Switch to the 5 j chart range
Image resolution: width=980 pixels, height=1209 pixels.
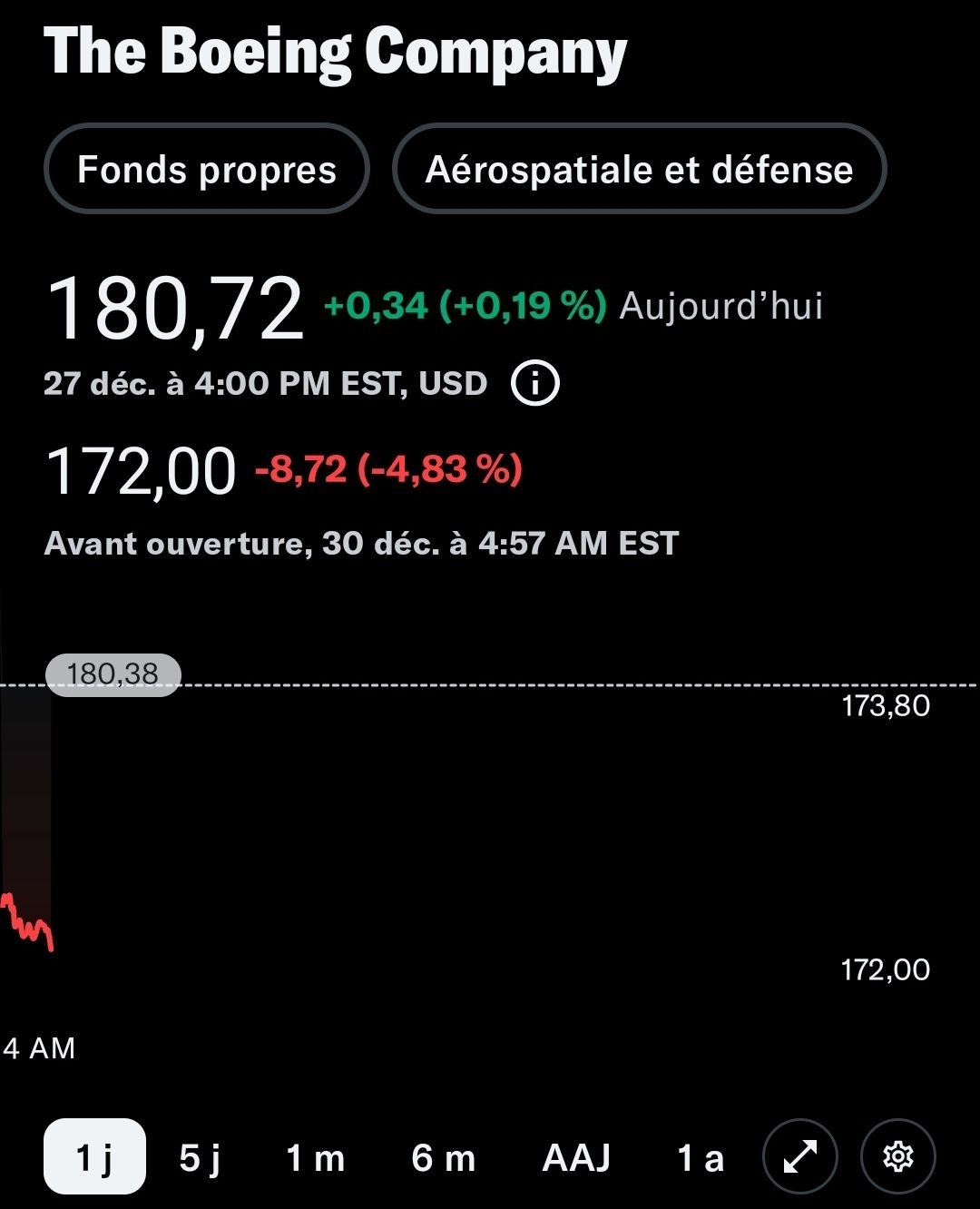click(x=201, y=1157)
